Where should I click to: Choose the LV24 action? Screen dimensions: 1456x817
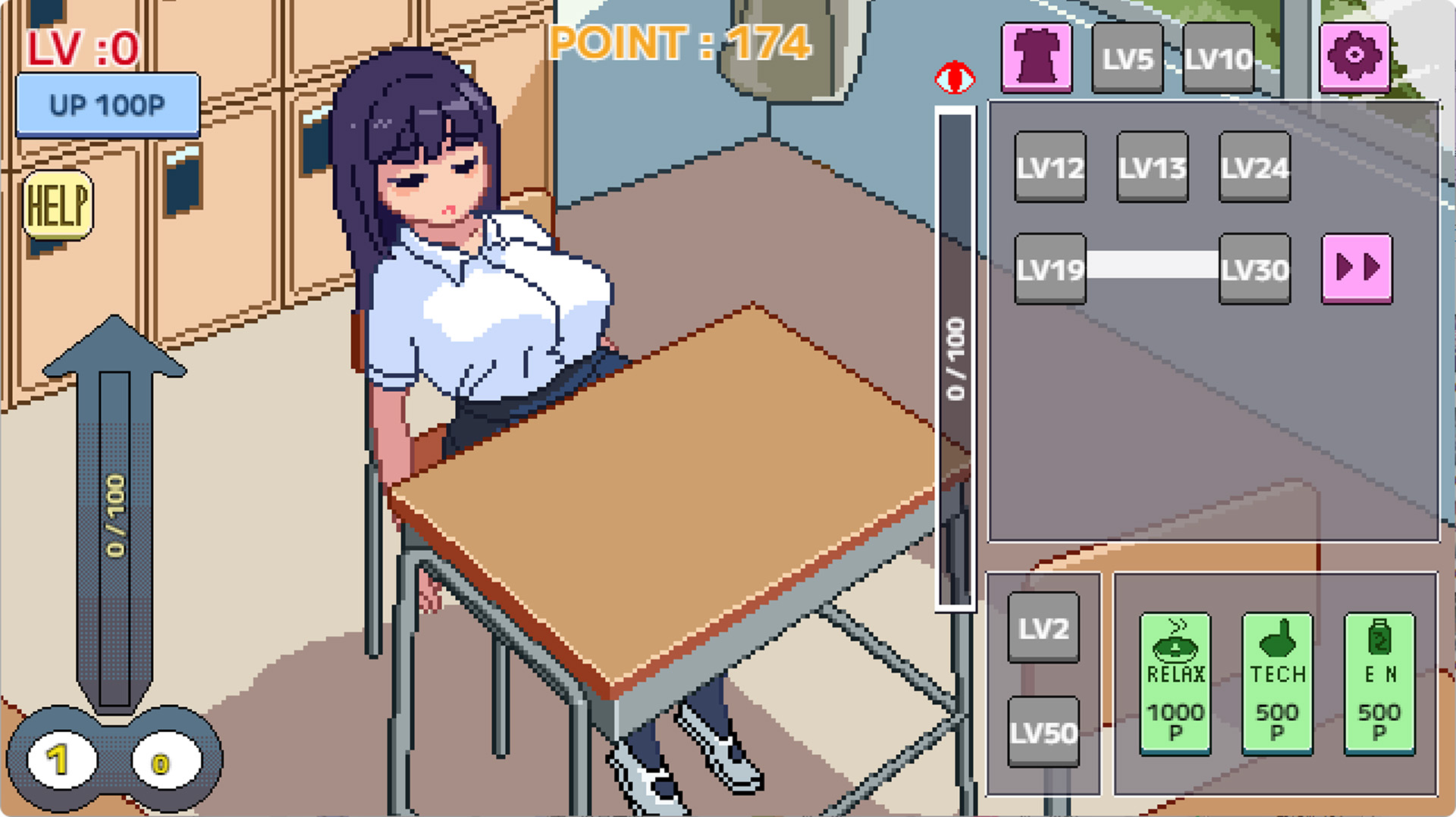1254,167
